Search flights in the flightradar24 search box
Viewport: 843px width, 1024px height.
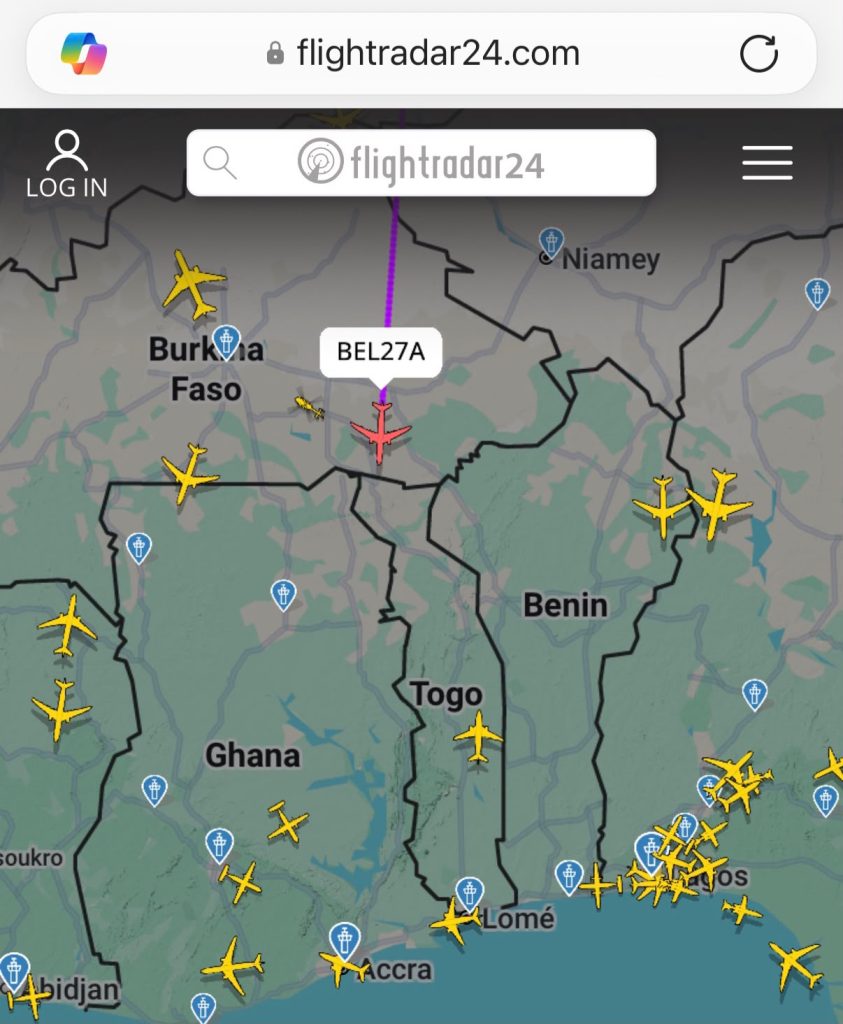(x=421, y=163)
